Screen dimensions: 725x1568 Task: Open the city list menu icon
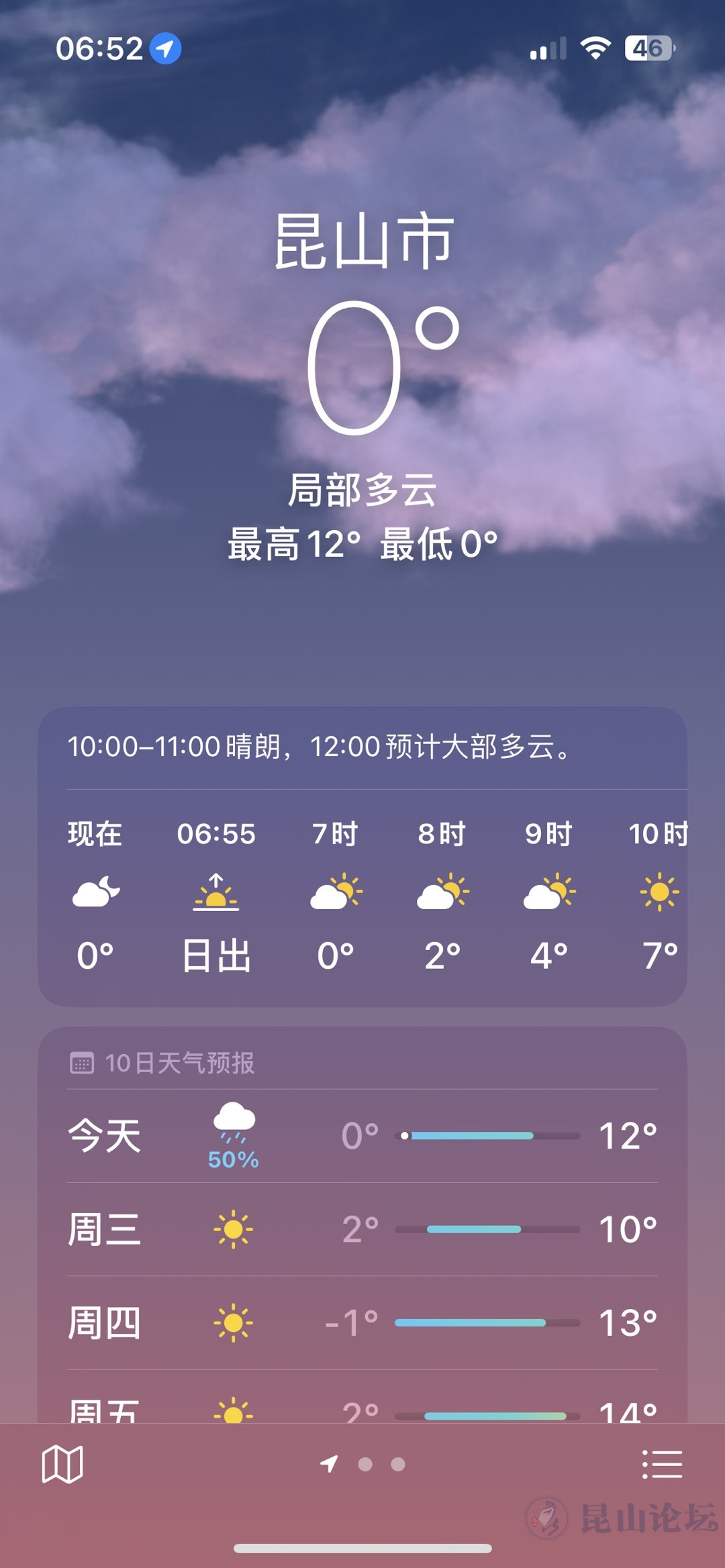pyautogui.click(x=662, y=1464)
